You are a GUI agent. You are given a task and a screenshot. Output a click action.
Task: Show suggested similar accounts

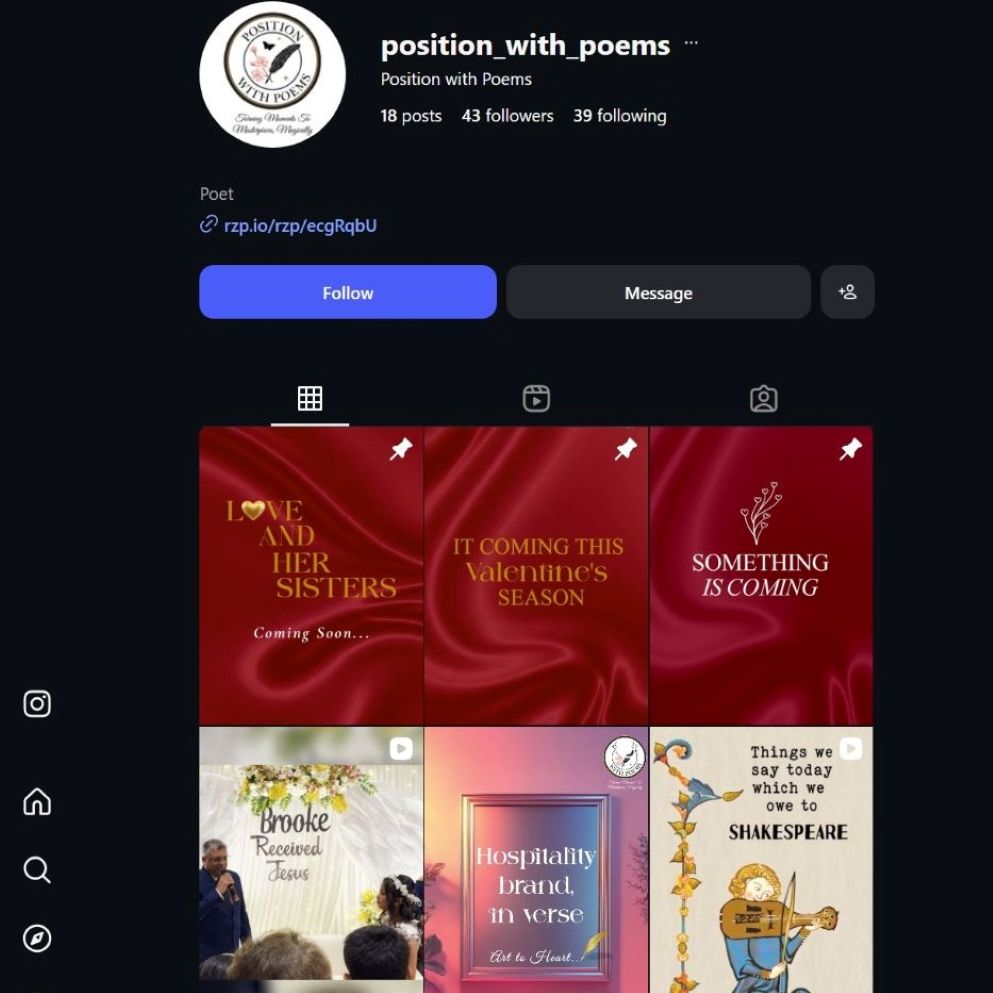coord(847,292)
